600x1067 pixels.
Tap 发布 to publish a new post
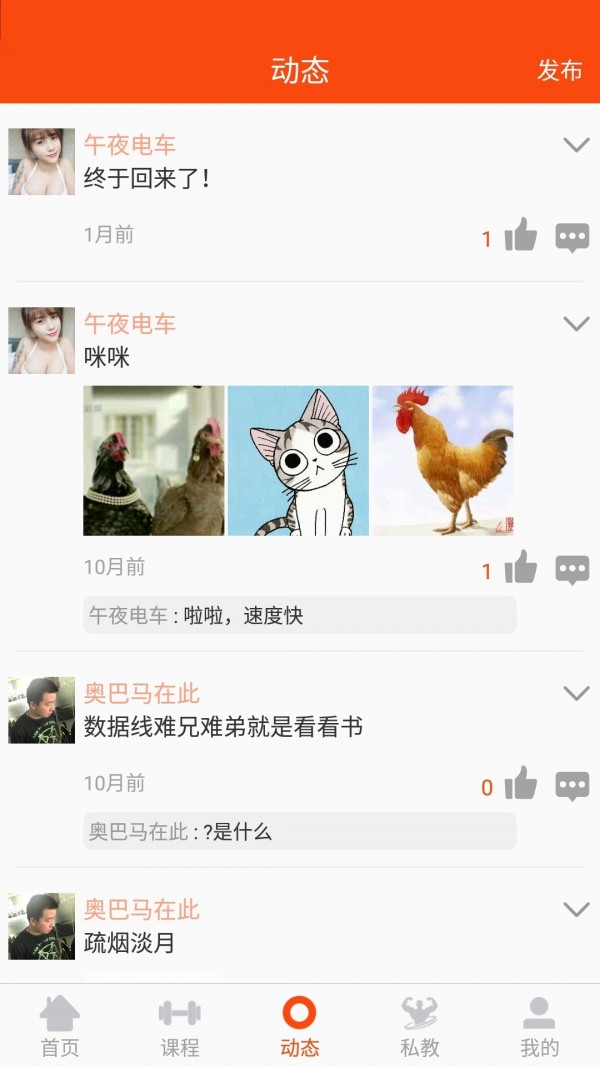[x=559, y=70]
